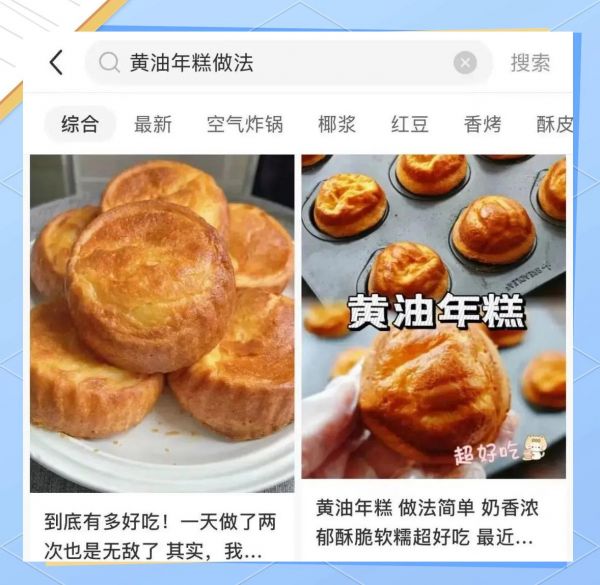The width and height of the screenshot is (600, 585).
Task: Tap the 搜索 button
Action: [530, 63]
